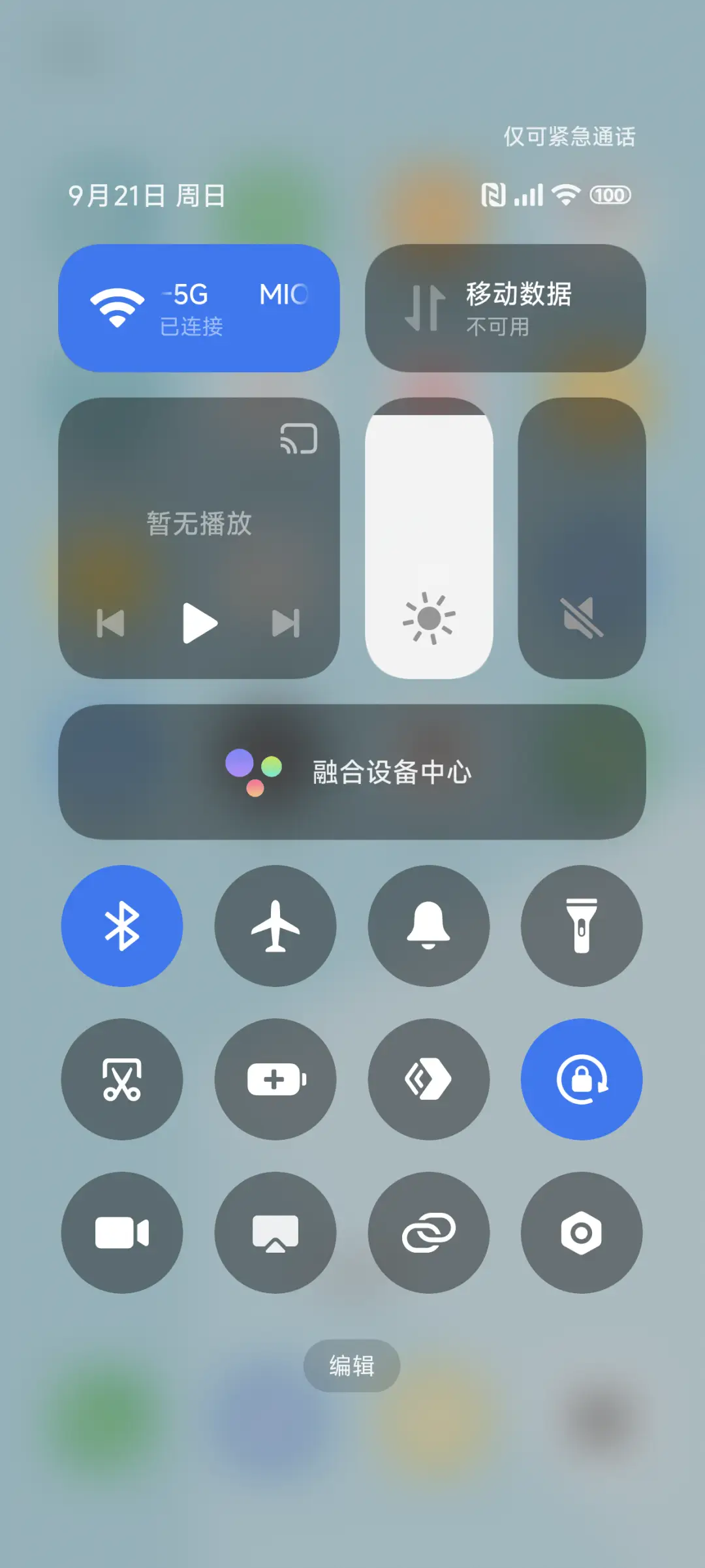Disable Bluetooth
The height and width of the screenshot is (1568, 705).
coord(122,926)
